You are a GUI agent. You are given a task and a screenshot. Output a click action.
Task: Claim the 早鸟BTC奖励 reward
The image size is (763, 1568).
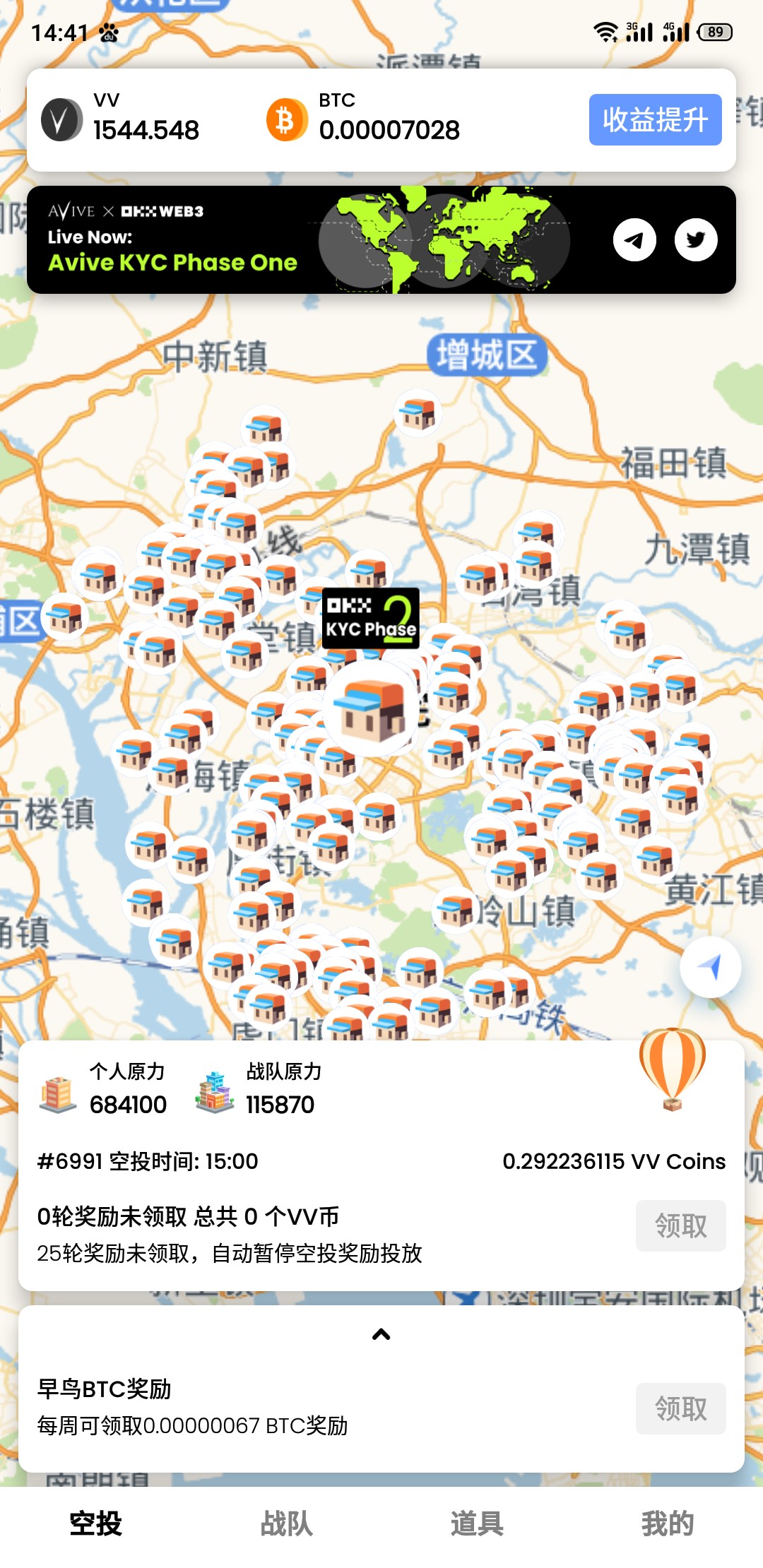tap(680, 1408)
